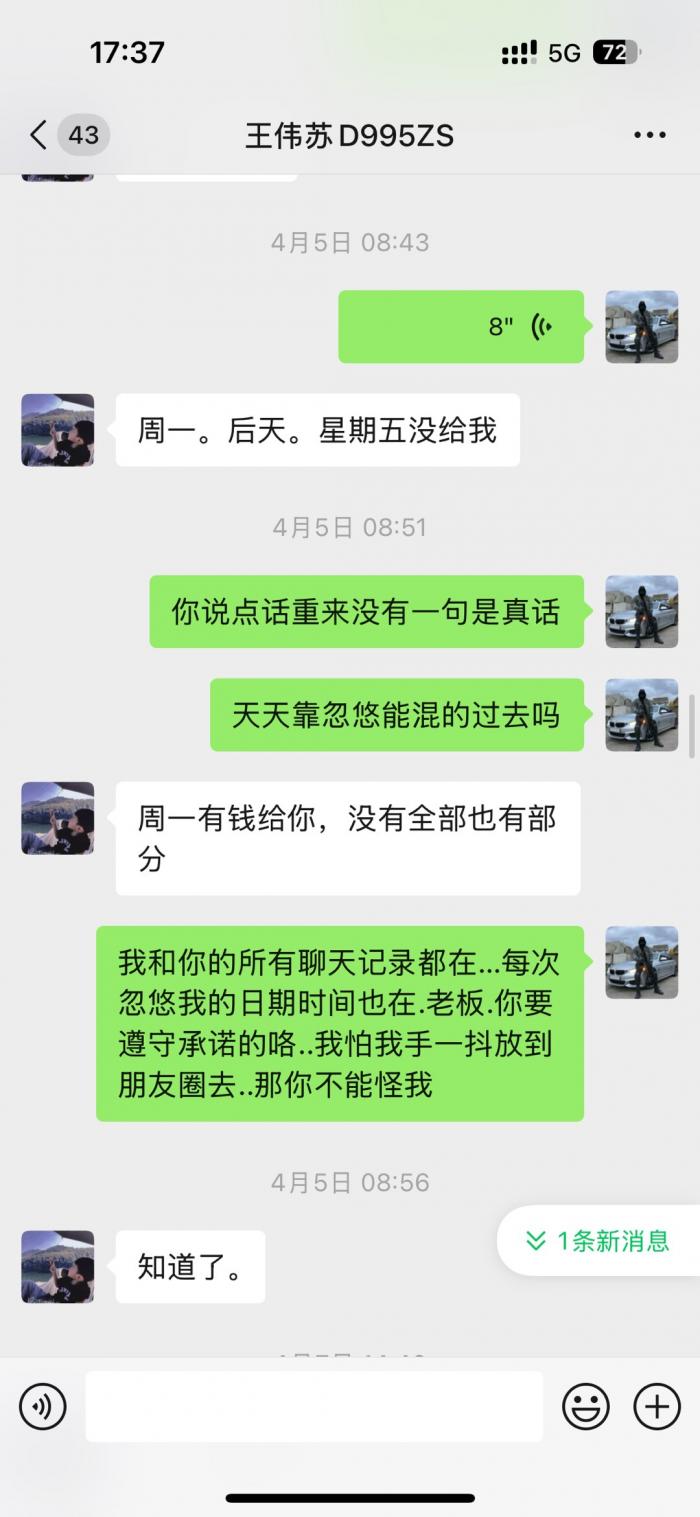Image resolution: width=700 pixels, height=1517 pixels.
Task: Tap the message text input field
Action: point(314,1406)
